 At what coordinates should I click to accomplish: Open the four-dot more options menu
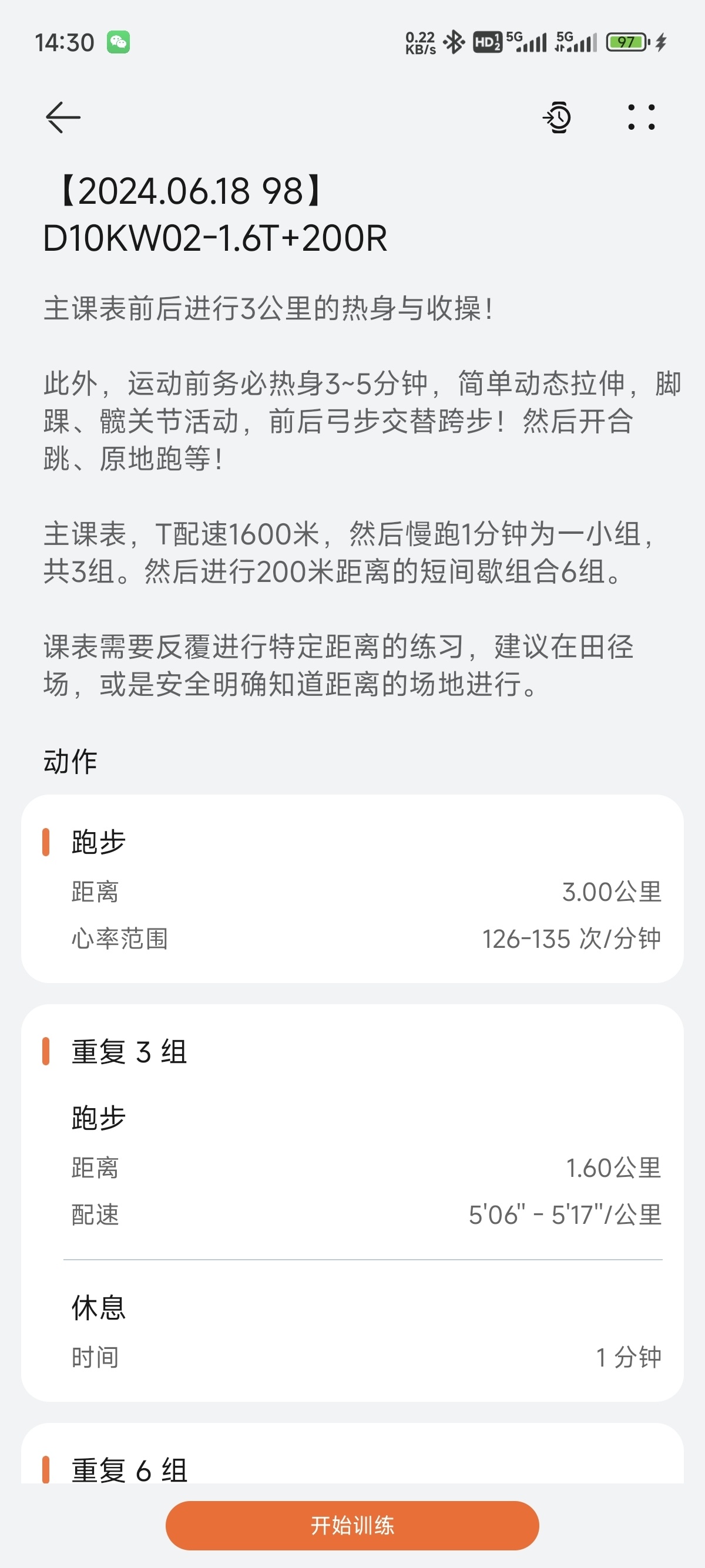(641, 117)
